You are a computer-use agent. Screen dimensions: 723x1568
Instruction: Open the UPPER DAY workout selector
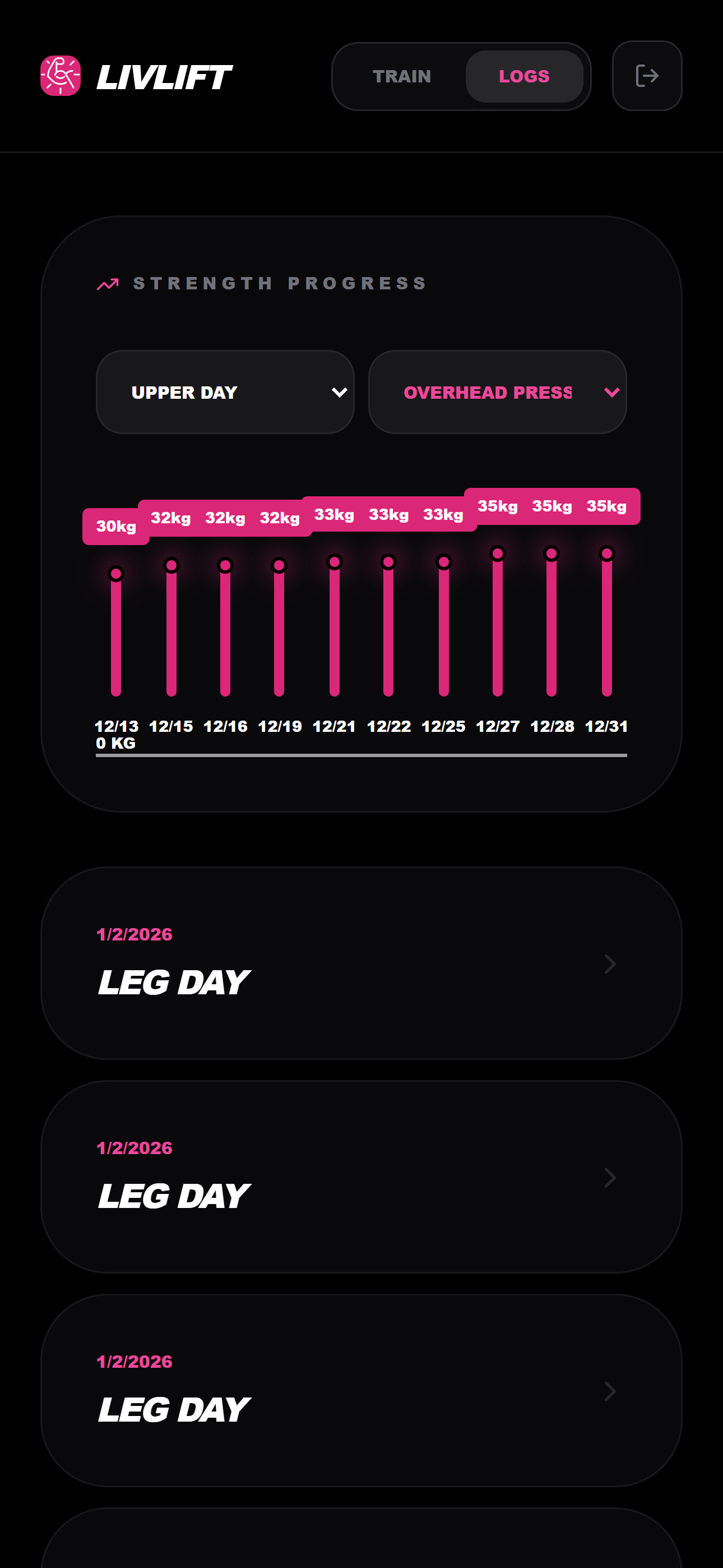click(225, 393)
